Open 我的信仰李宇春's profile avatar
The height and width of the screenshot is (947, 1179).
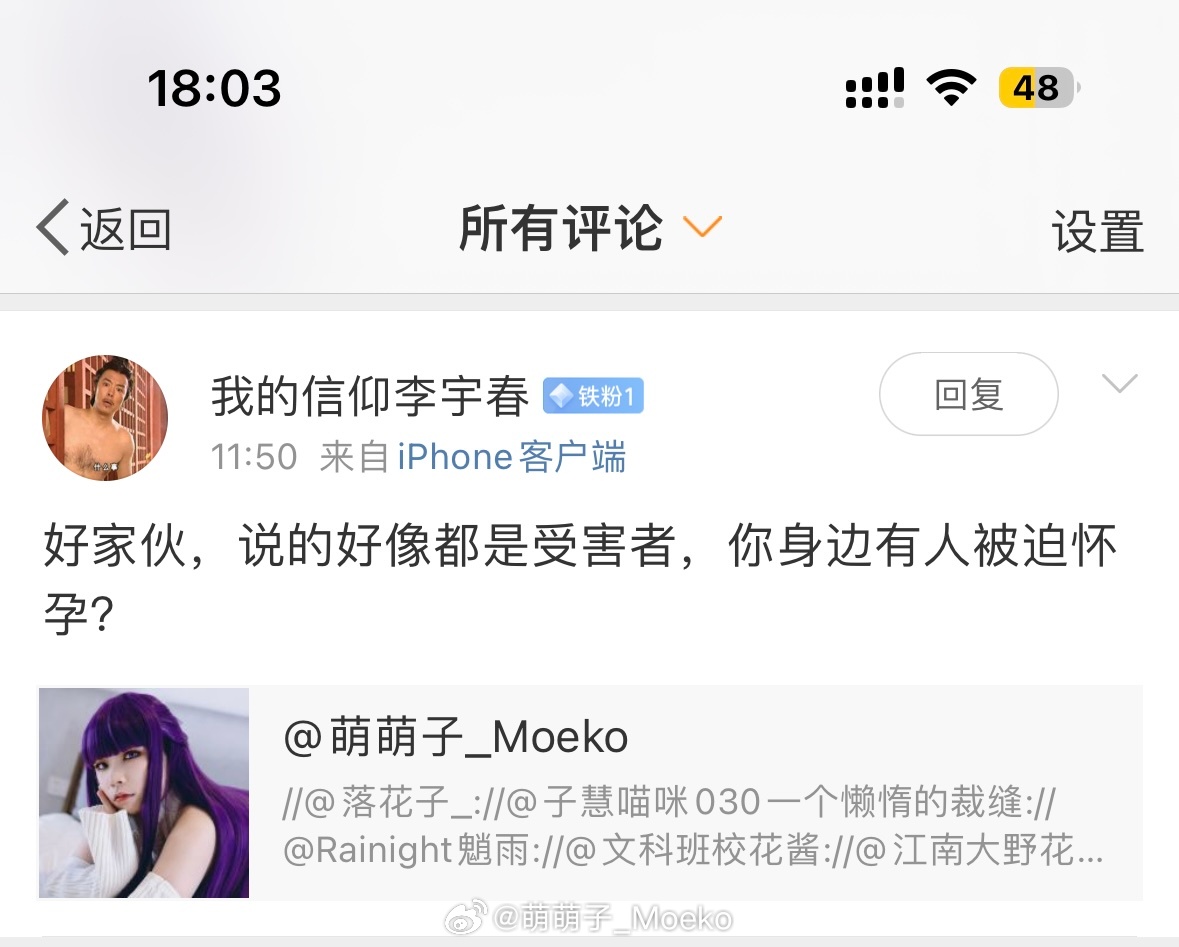point(105,417)
